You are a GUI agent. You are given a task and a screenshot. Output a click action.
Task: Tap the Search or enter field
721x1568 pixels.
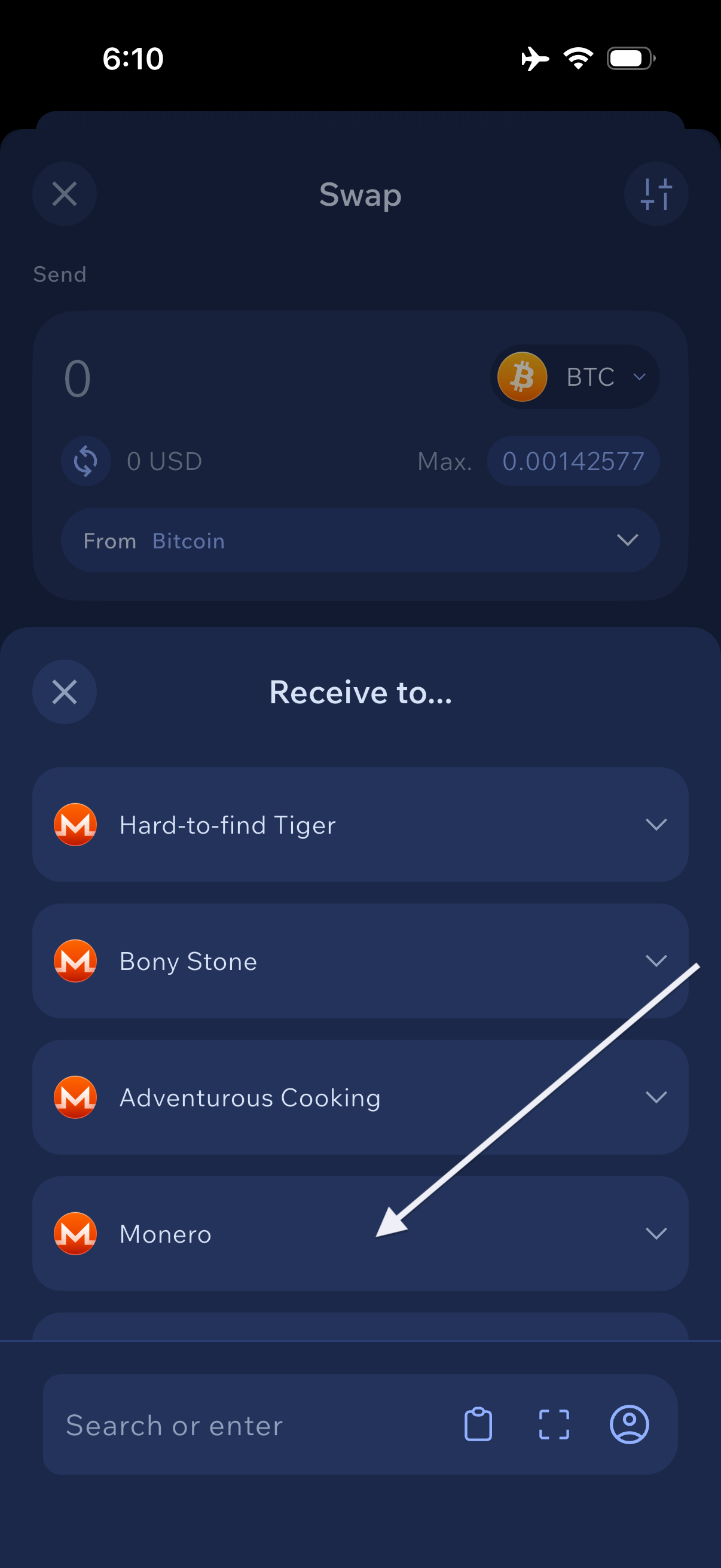tap(175, 1424)
